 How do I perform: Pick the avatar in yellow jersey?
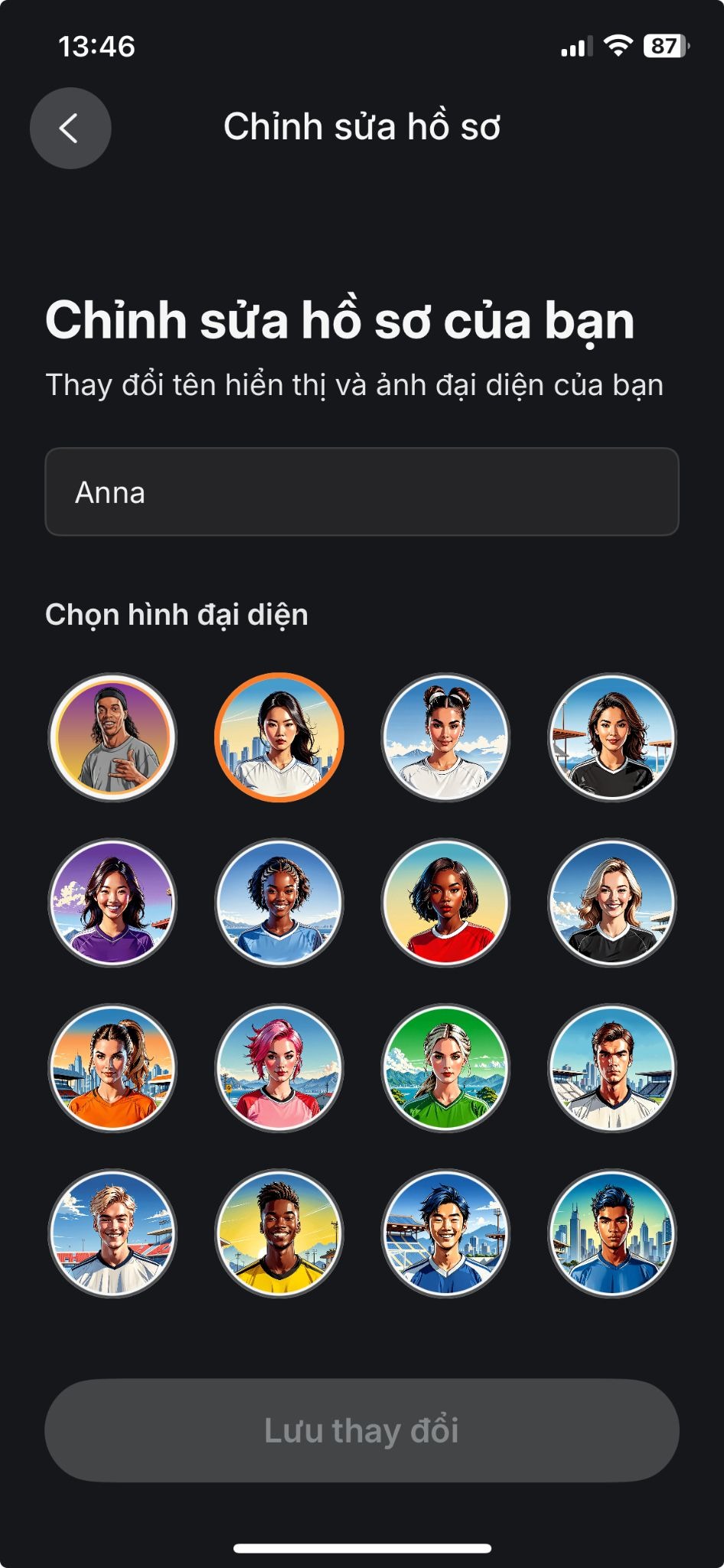279,1233
